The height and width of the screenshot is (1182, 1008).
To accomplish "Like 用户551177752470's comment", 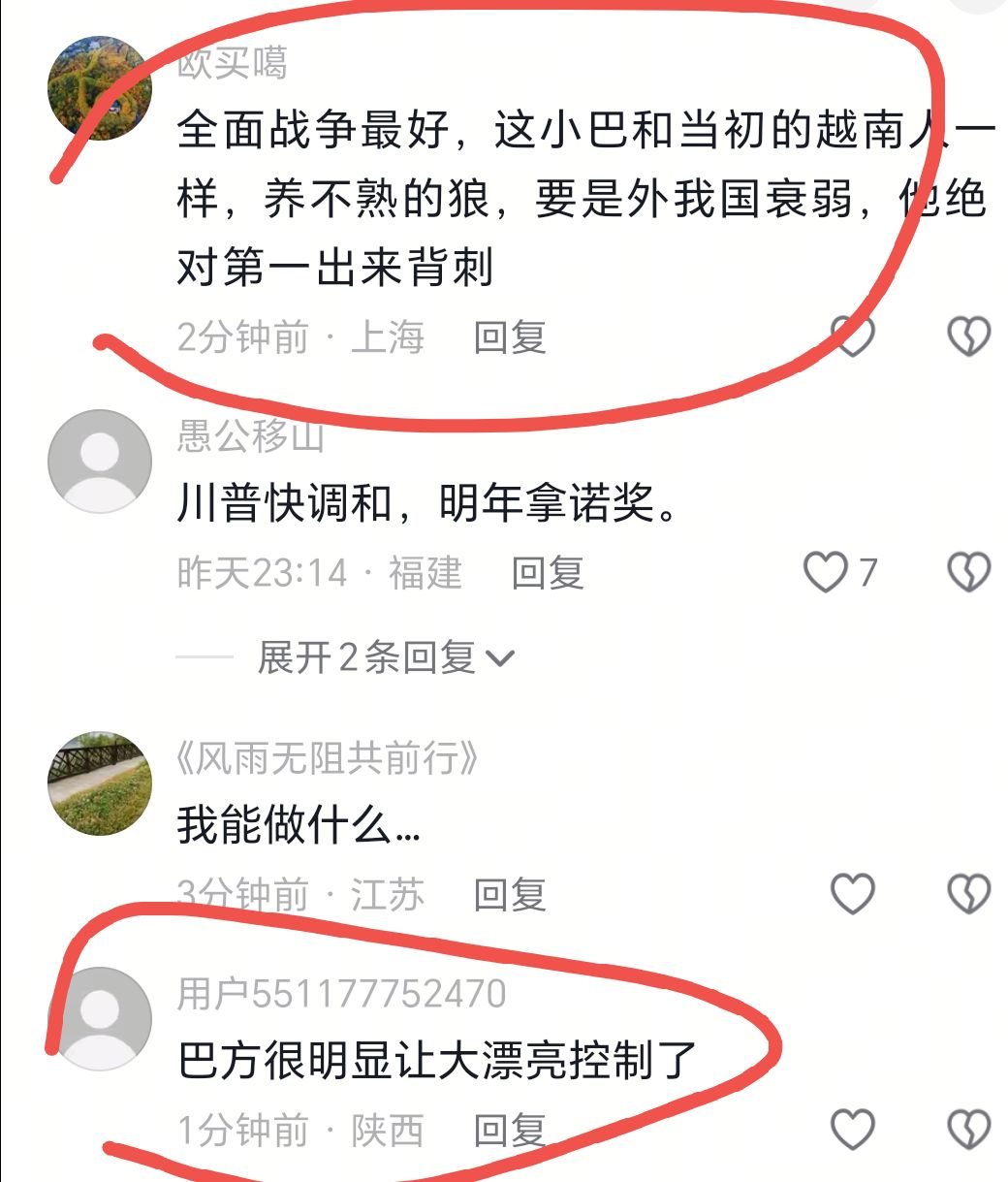I will coord(853,1130).
